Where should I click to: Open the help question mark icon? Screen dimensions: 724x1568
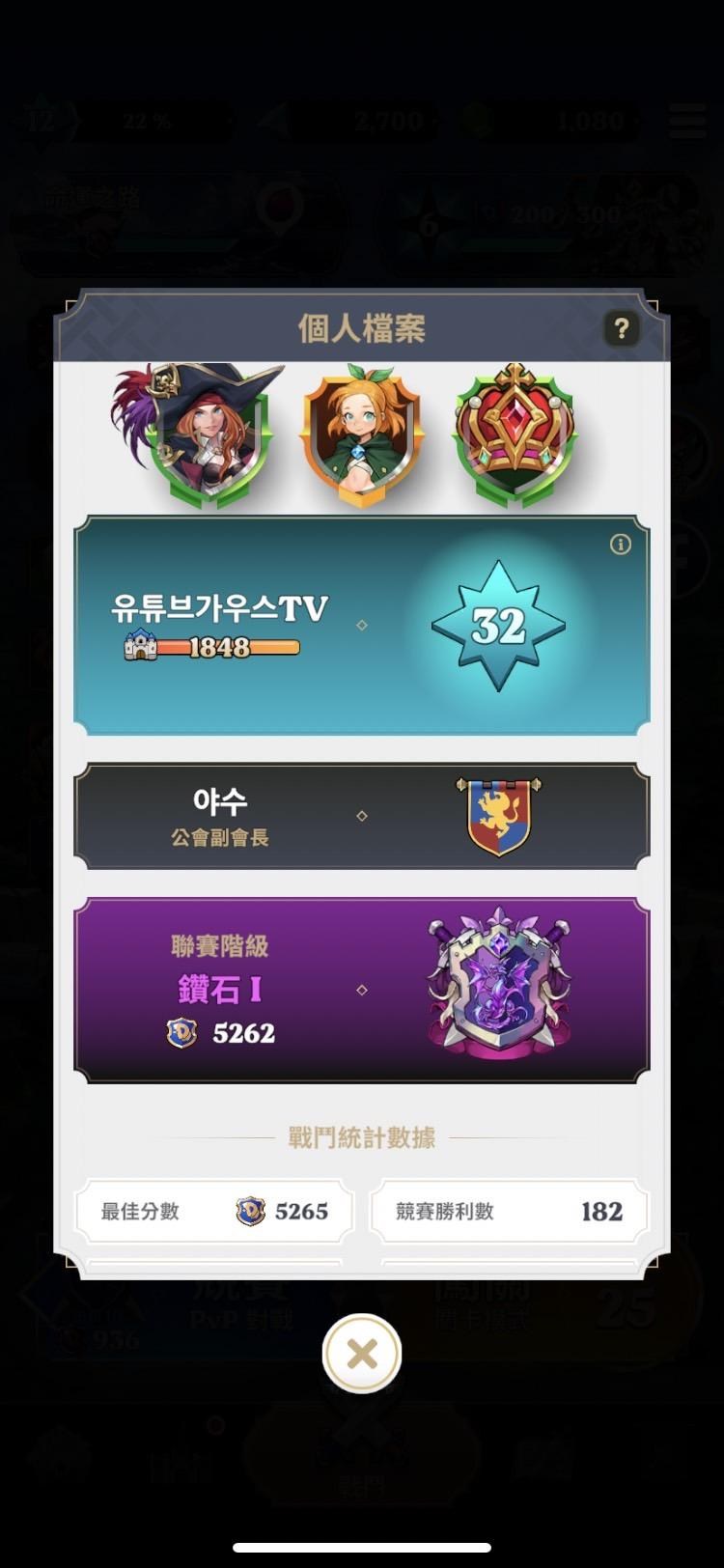[x=621, y=329]
